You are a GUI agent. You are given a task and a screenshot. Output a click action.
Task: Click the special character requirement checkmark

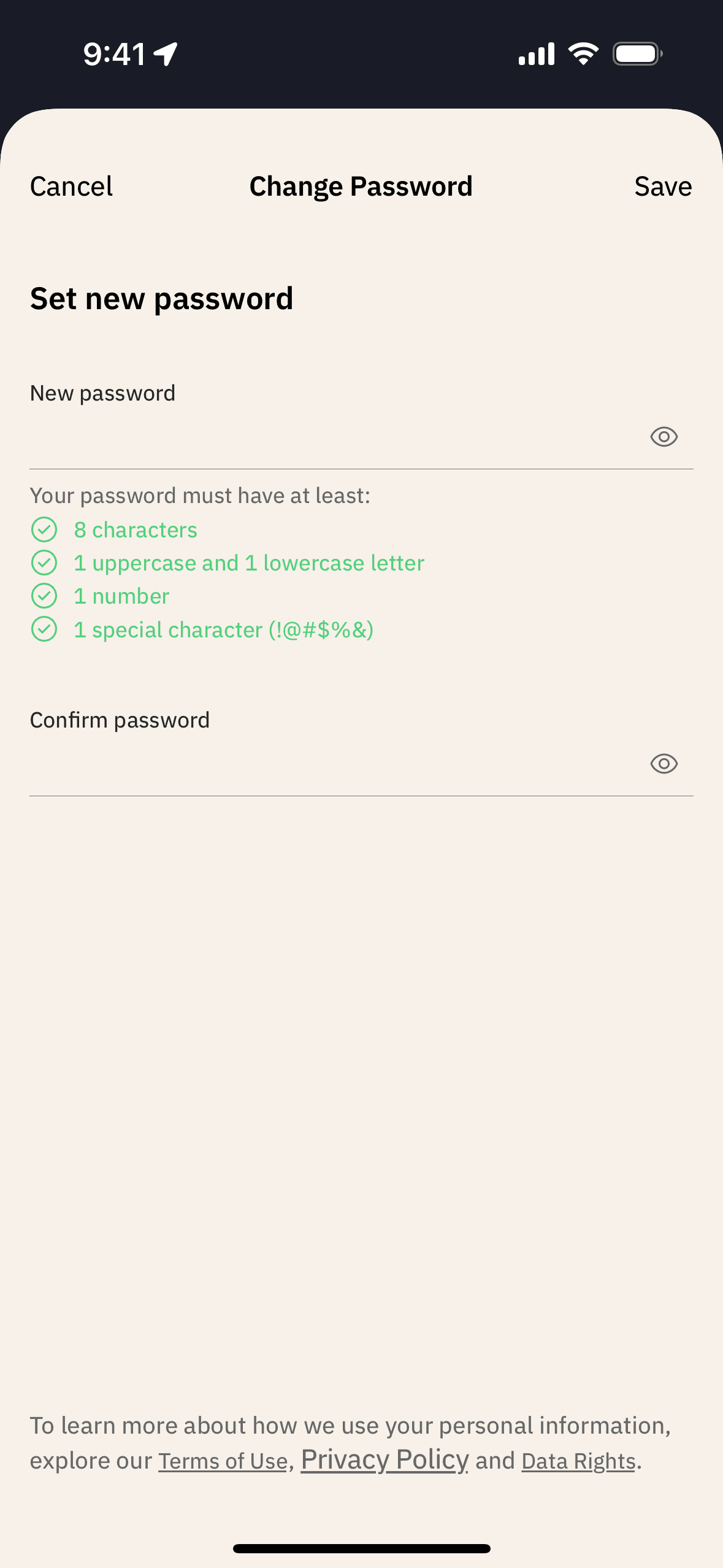point(44,628)
